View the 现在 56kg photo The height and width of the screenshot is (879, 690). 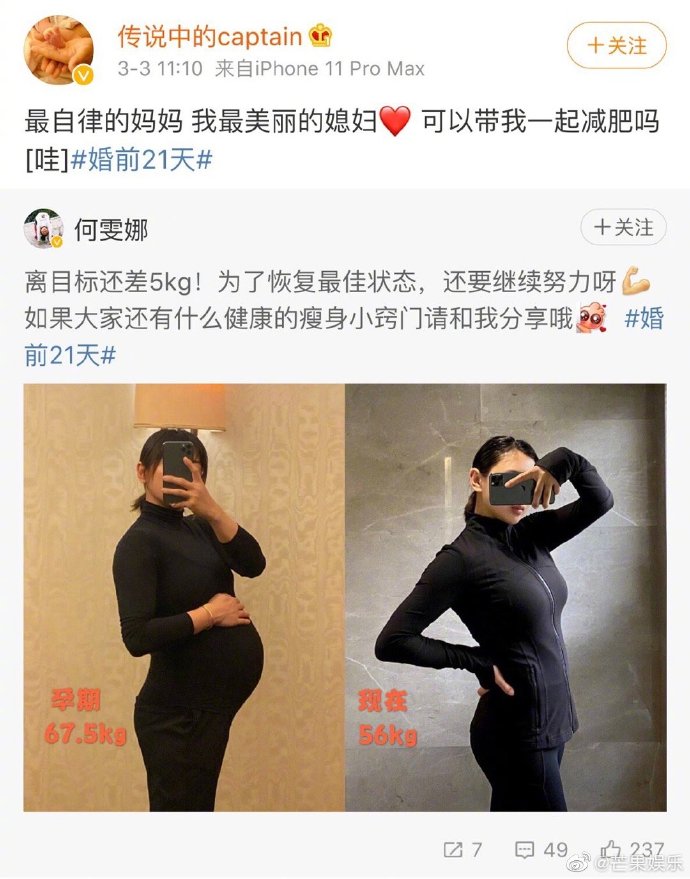506,597
